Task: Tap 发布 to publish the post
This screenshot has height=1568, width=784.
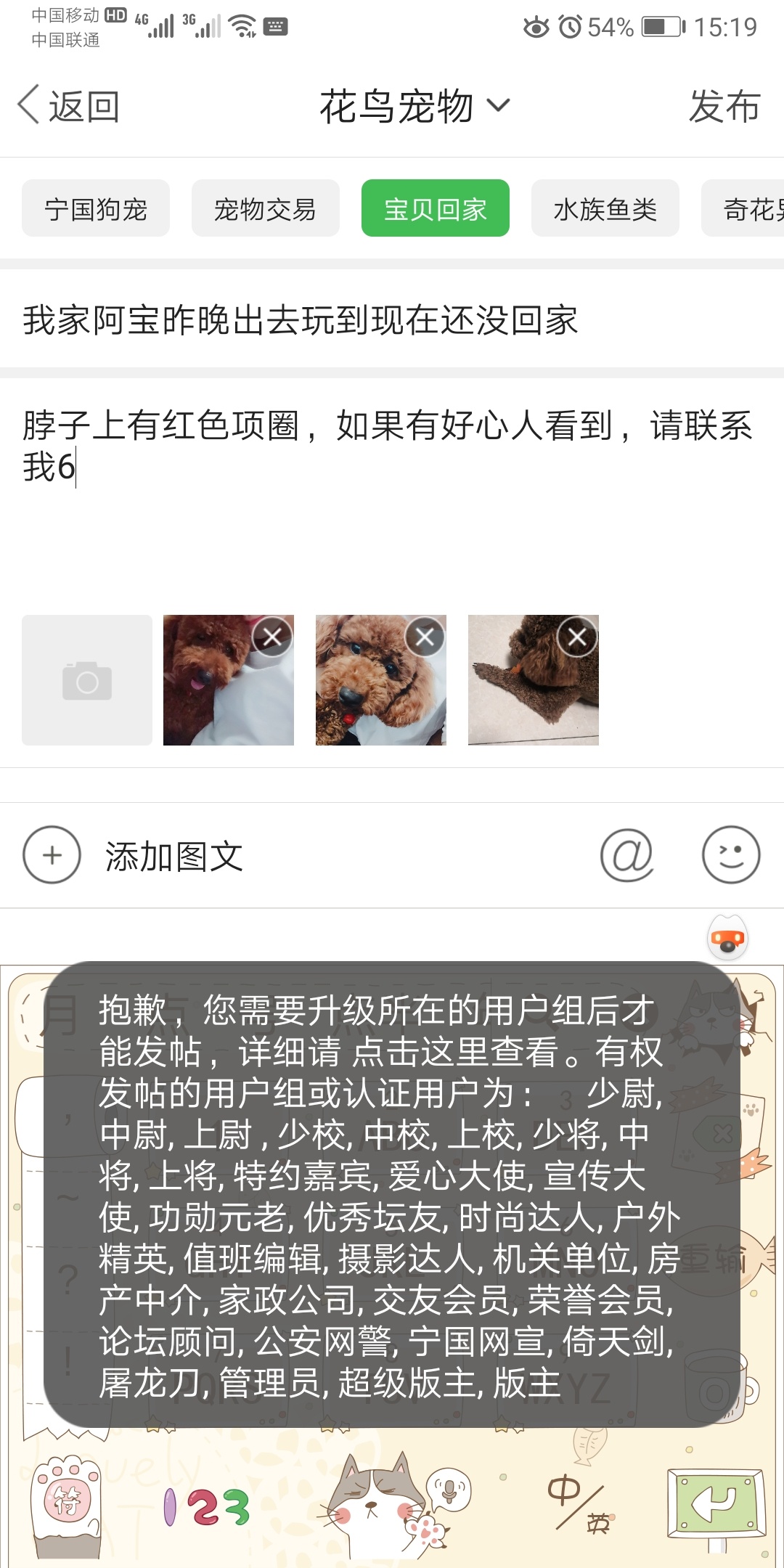Action: point(724,107)
